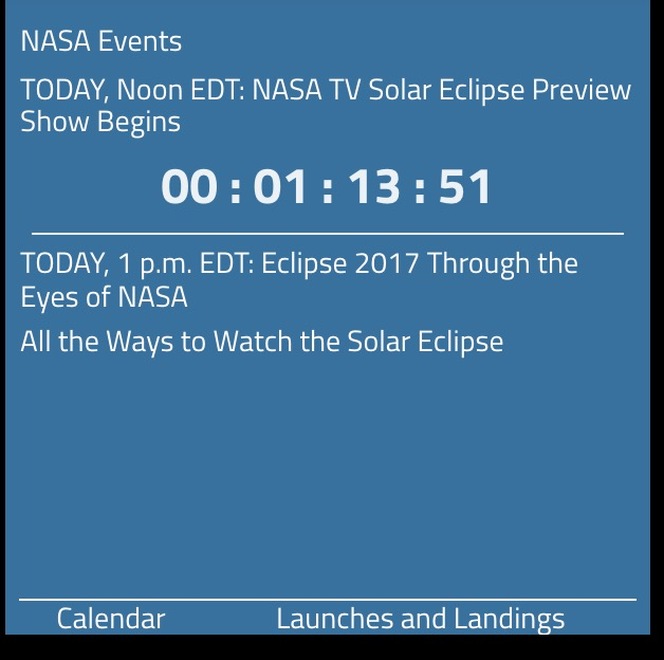Open Eclipse 2017 Through the Eyes of NASA
This screenshot has height=660, width=664.
click(298, 280)
